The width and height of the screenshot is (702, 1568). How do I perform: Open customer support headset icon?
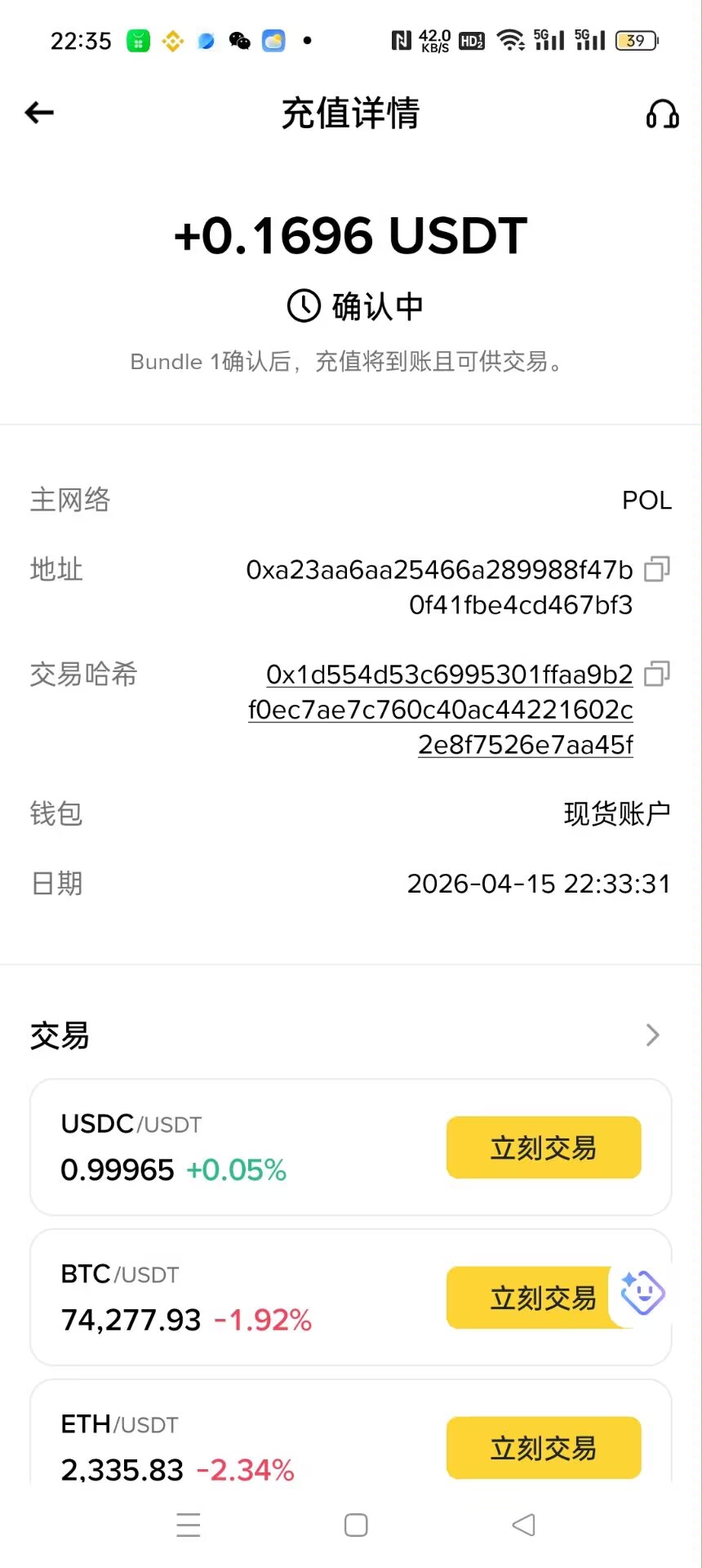coord(662,114)
